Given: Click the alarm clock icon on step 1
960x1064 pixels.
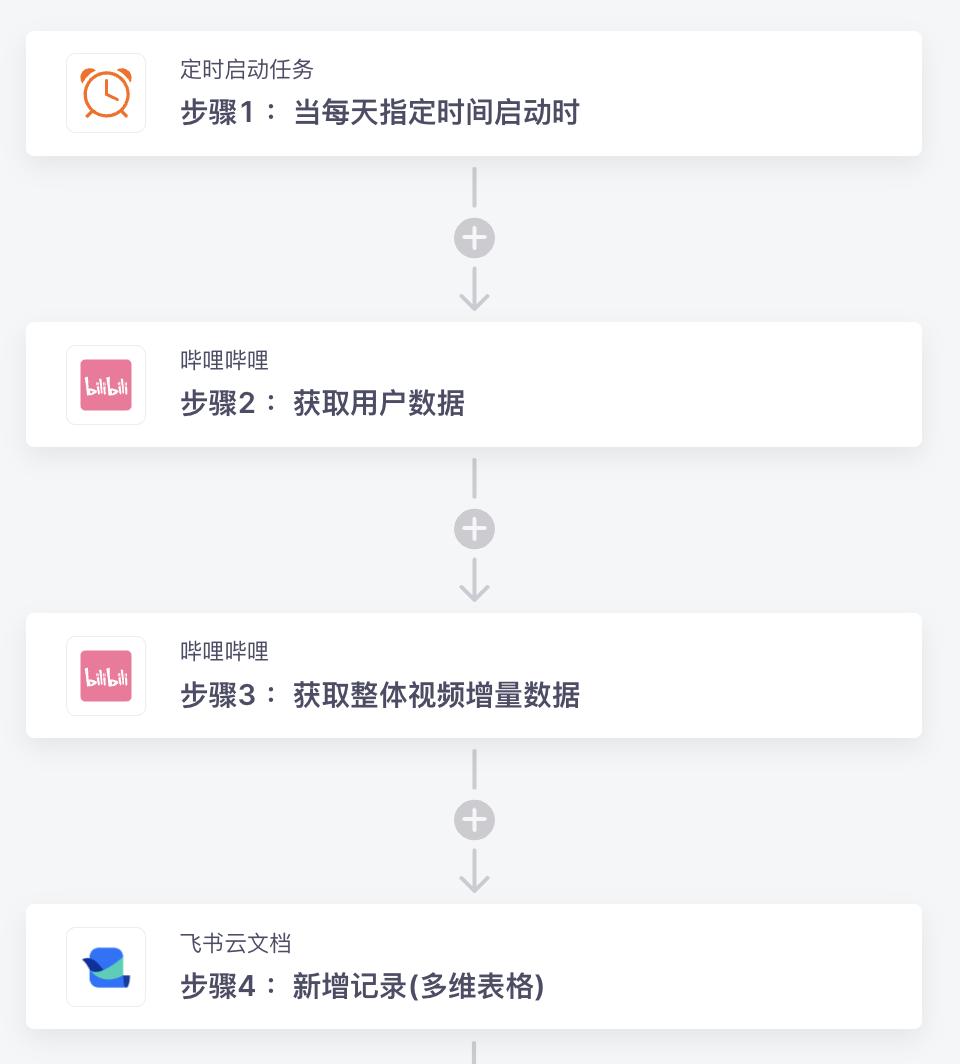Looking at the screenshot, I should click(x=106, y=93).
